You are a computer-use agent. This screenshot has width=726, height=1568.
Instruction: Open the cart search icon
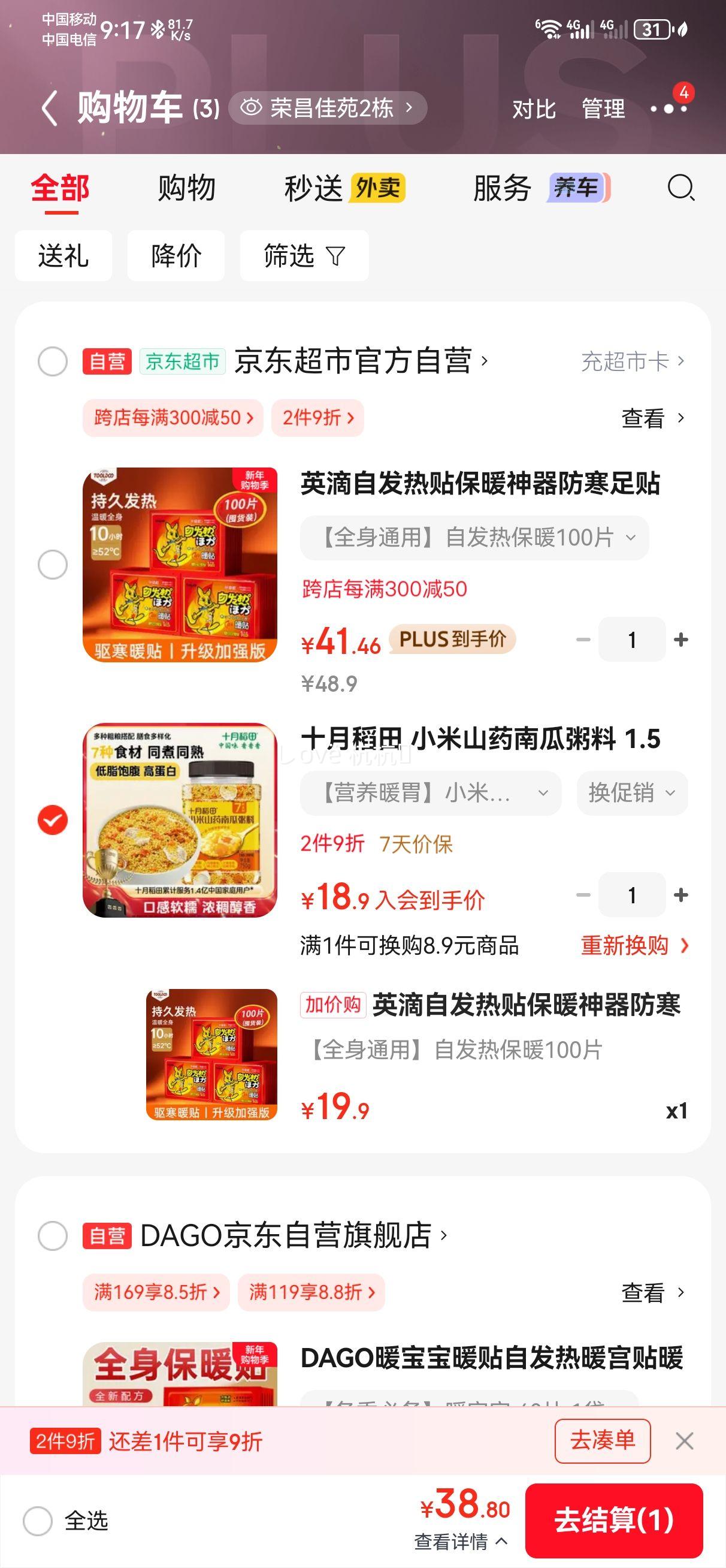pos(680,188)
